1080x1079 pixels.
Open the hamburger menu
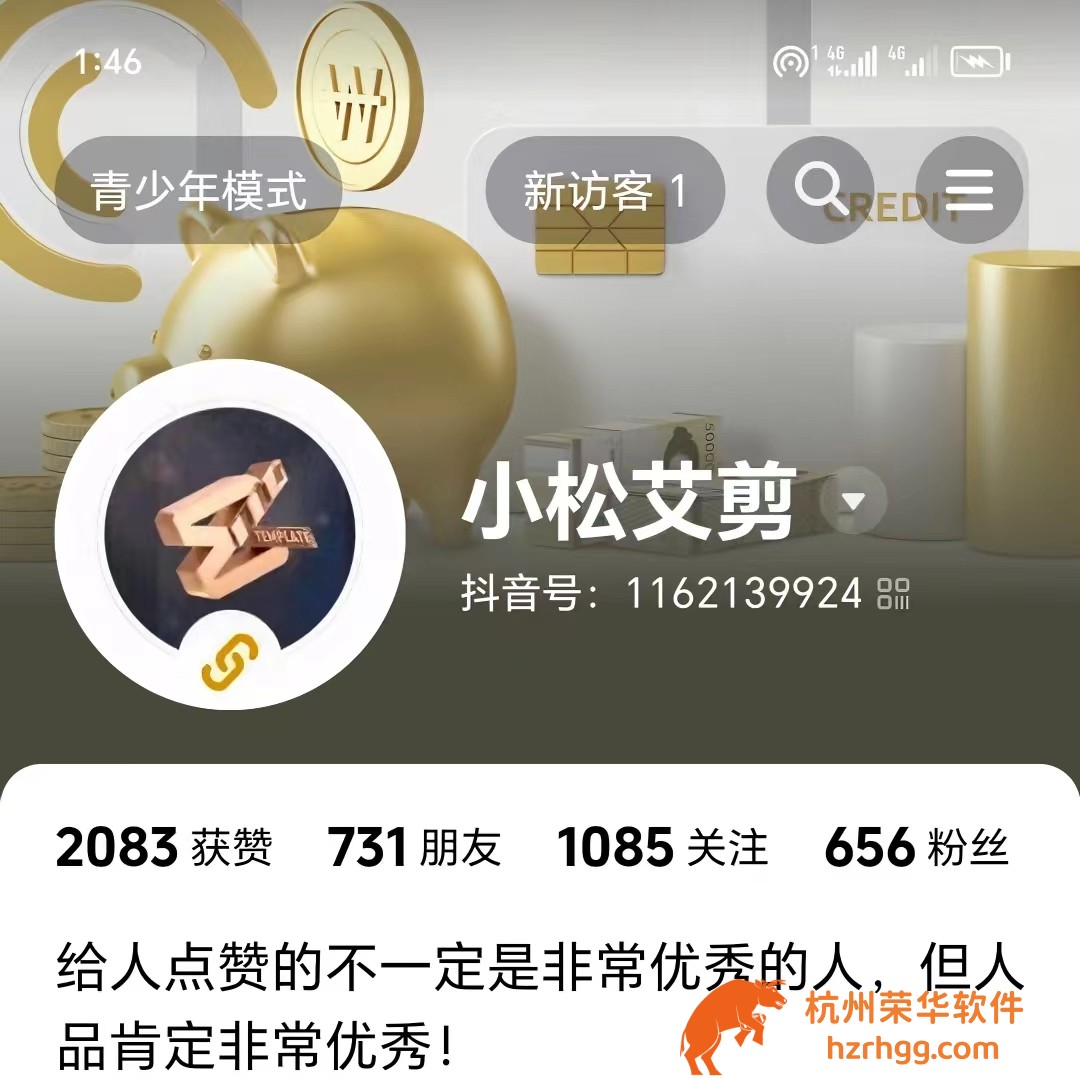[x=969, y=190]
